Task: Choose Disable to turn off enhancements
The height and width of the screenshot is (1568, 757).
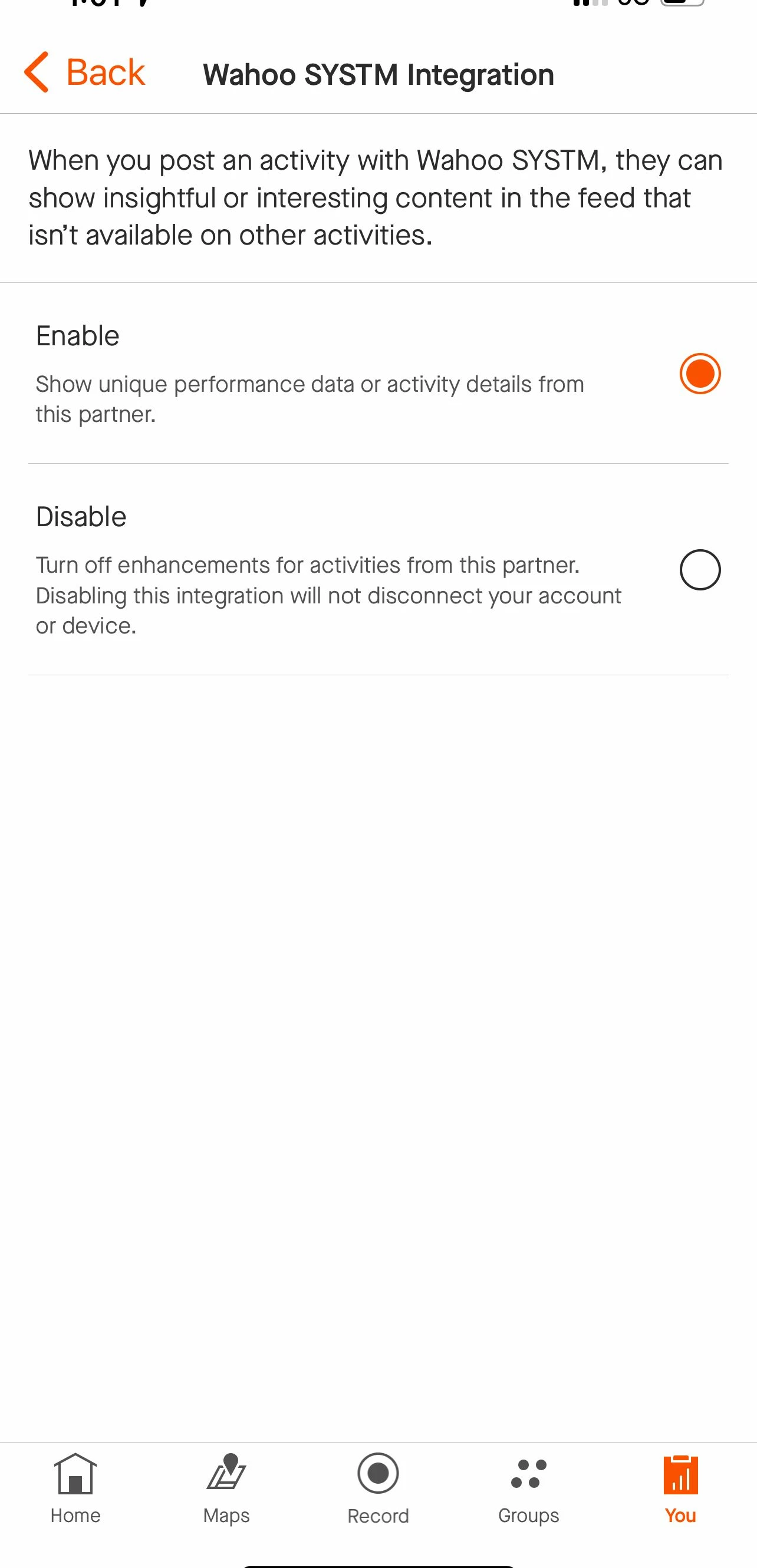Action: (700, 570)
